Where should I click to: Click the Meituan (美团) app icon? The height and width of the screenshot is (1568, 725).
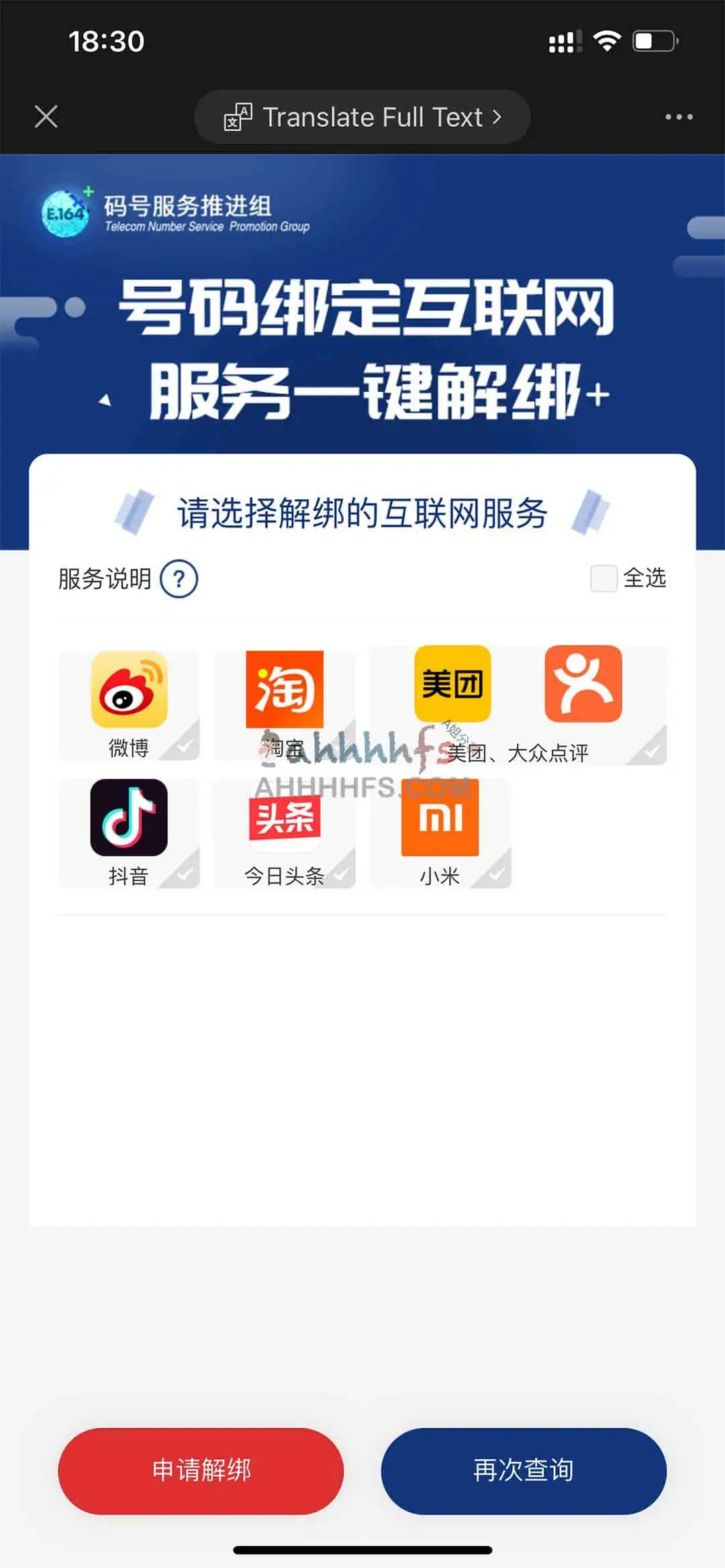point(451,684)
